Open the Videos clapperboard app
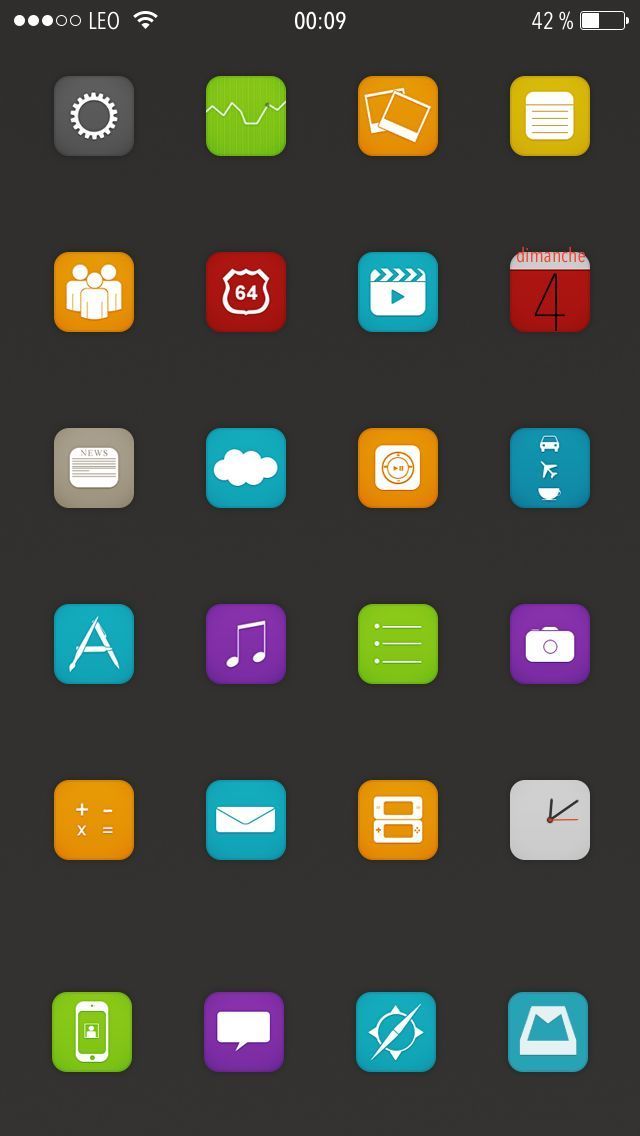The height and width of the screenshot is (1136, 640). 398,292
